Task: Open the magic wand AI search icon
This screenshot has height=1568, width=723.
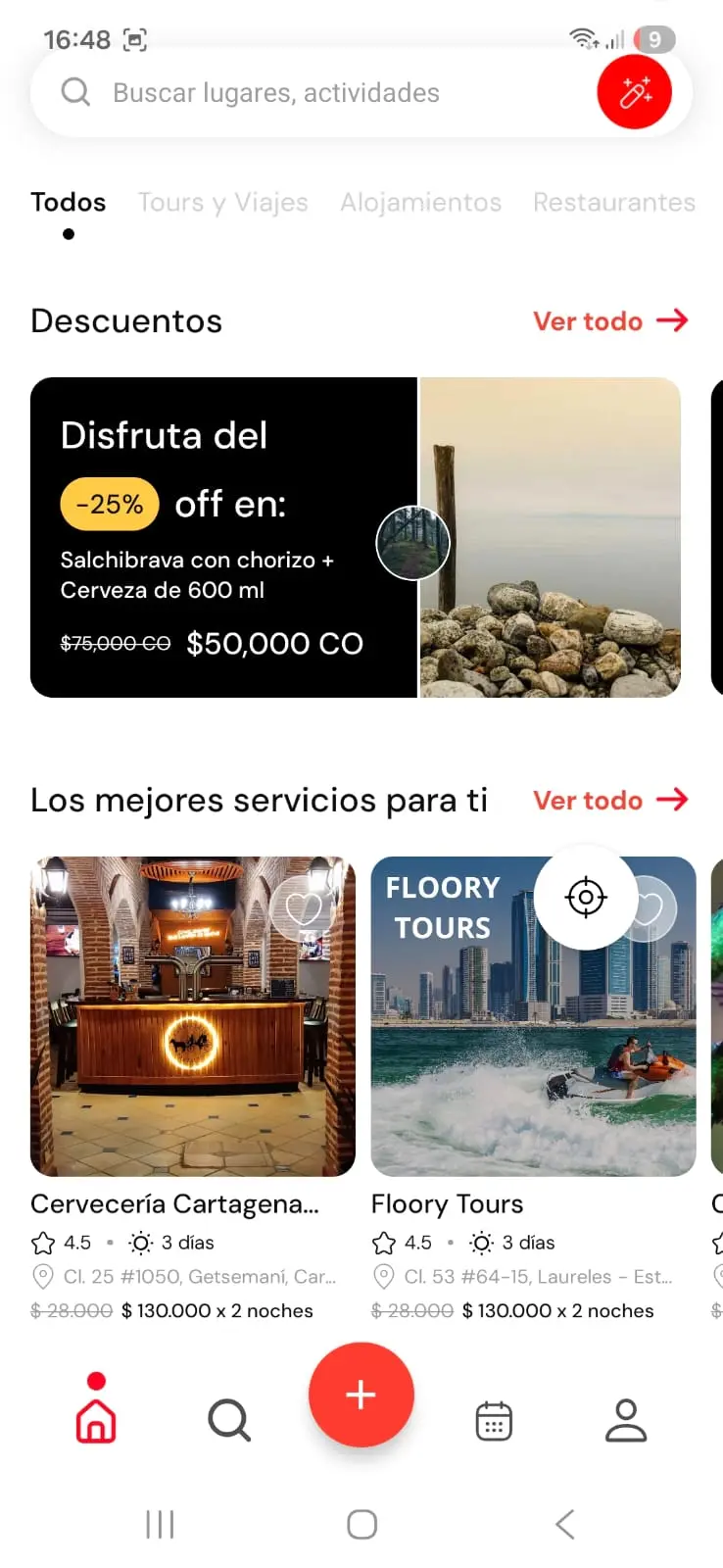Action: tap(634, 92)
